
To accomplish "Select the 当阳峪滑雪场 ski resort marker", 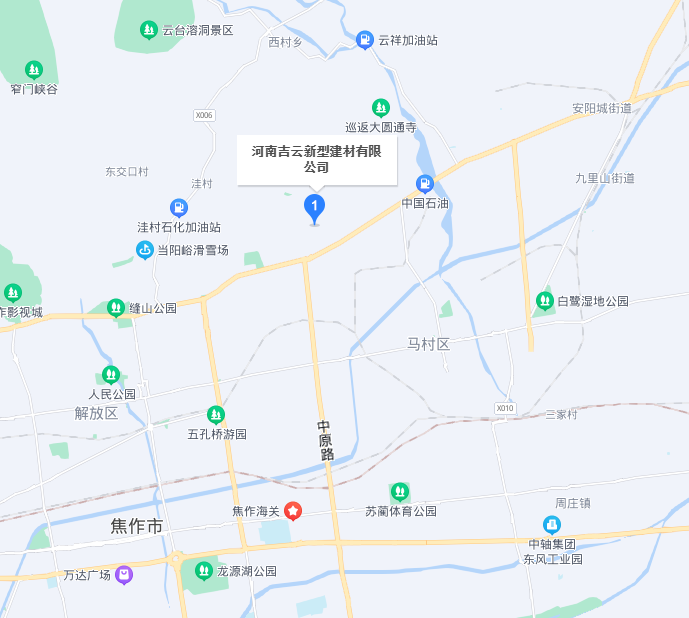I will (145, 250).
